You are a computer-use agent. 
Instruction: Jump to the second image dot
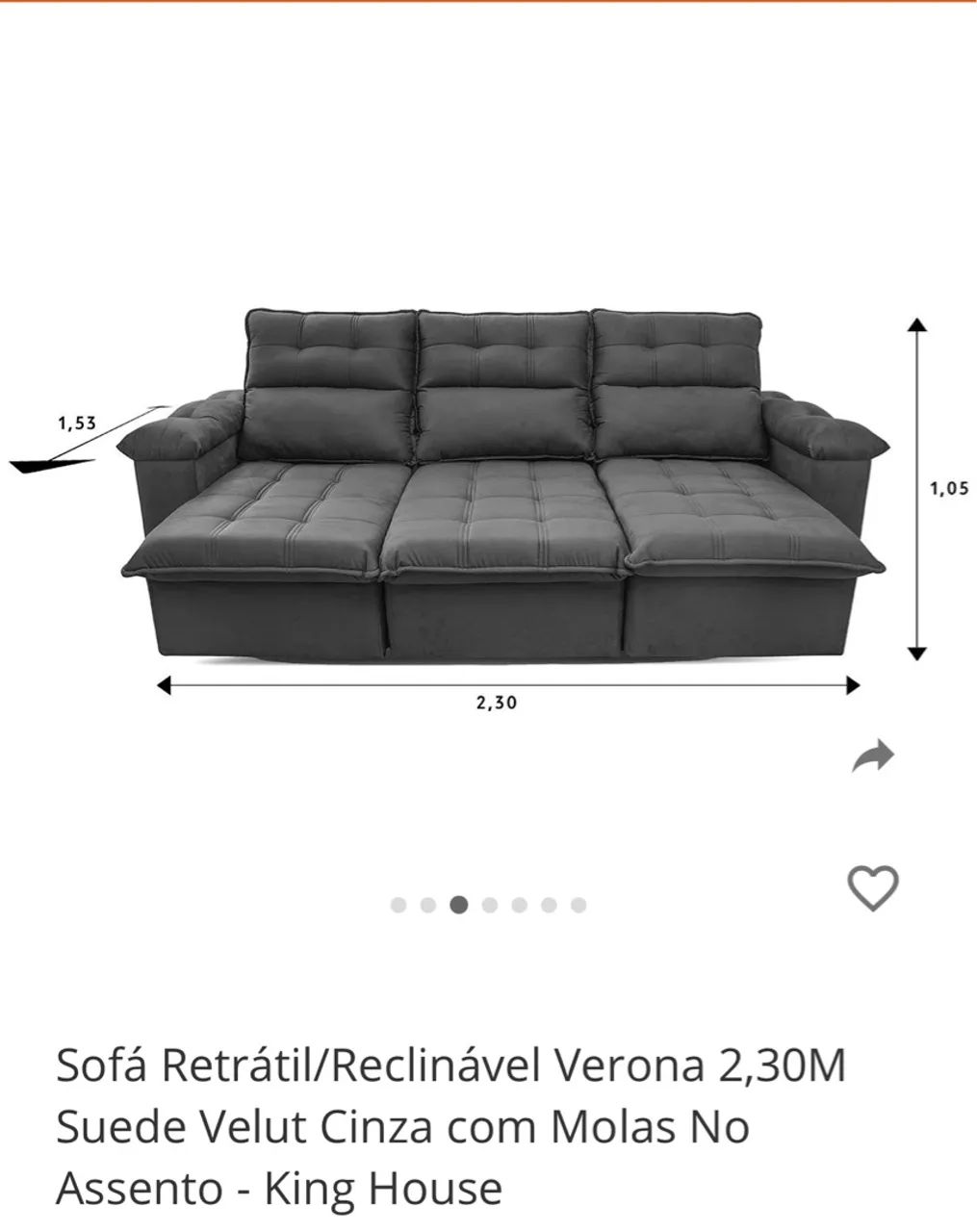pos(429,905)
